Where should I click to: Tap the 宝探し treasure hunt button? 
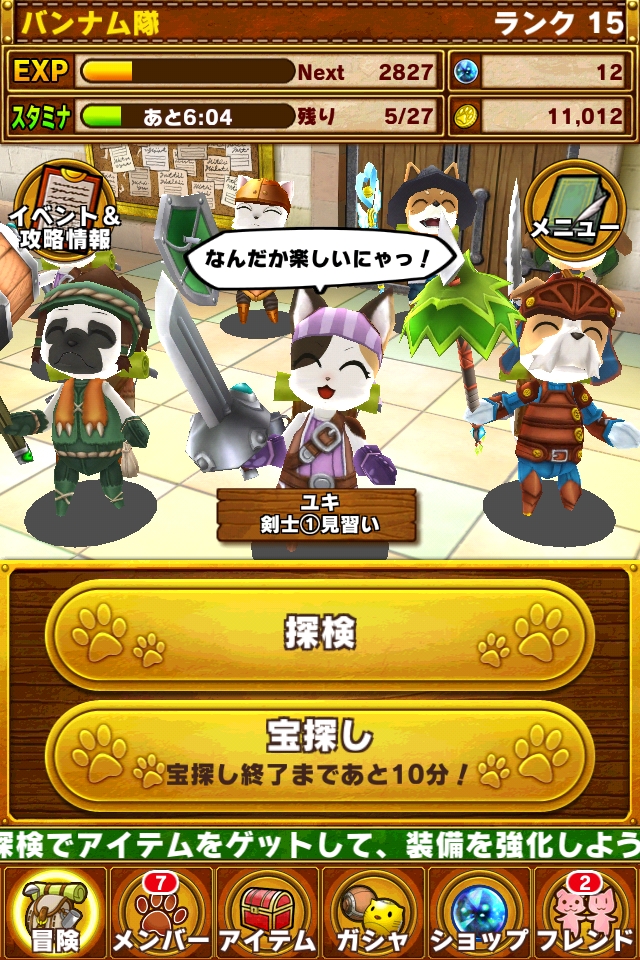[320, 753]
